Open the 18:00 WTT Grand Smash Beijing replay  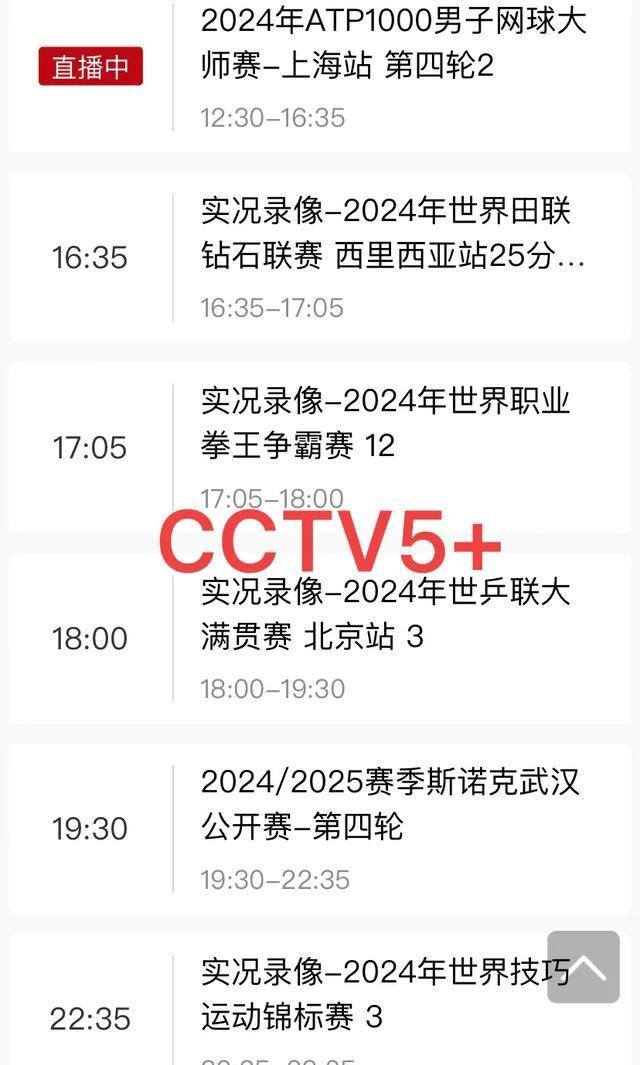click(x=385, y=614)
